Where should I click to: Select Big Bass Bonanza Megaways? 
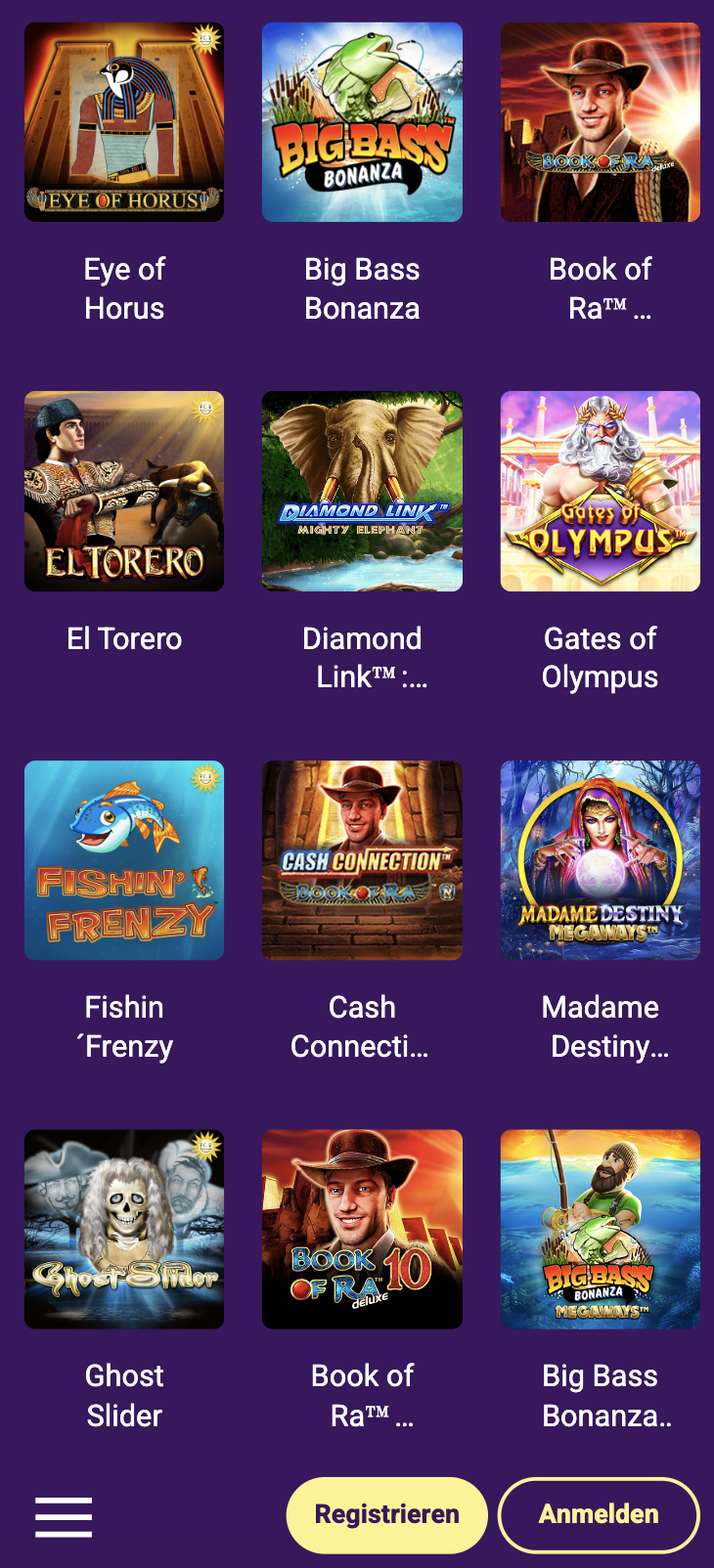click(x=601, y=1229)
